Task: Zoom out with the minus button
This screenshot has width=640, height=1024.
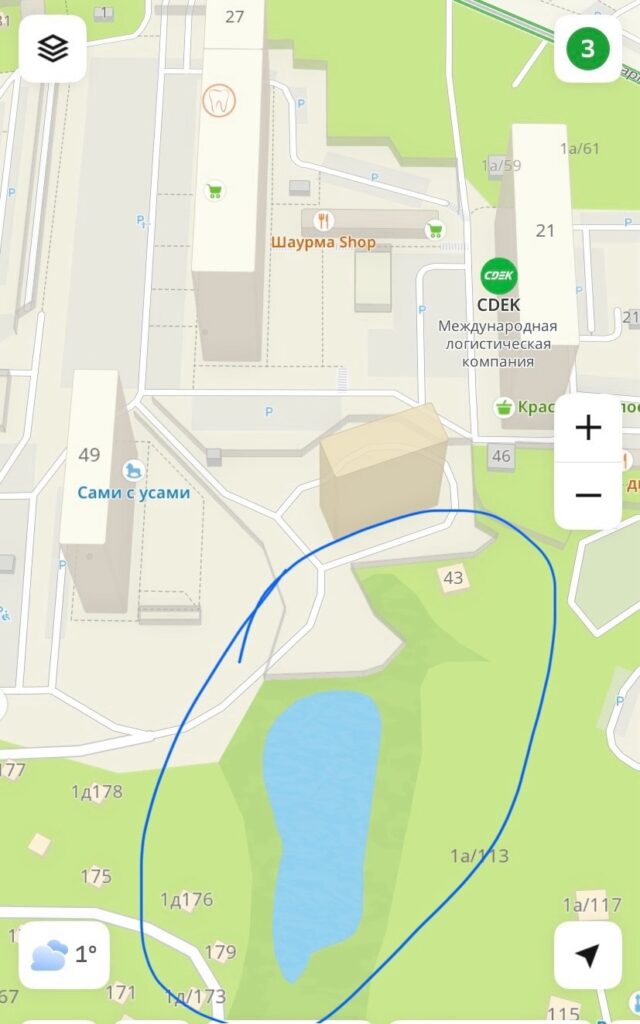Action: click(x=588, y=496)
